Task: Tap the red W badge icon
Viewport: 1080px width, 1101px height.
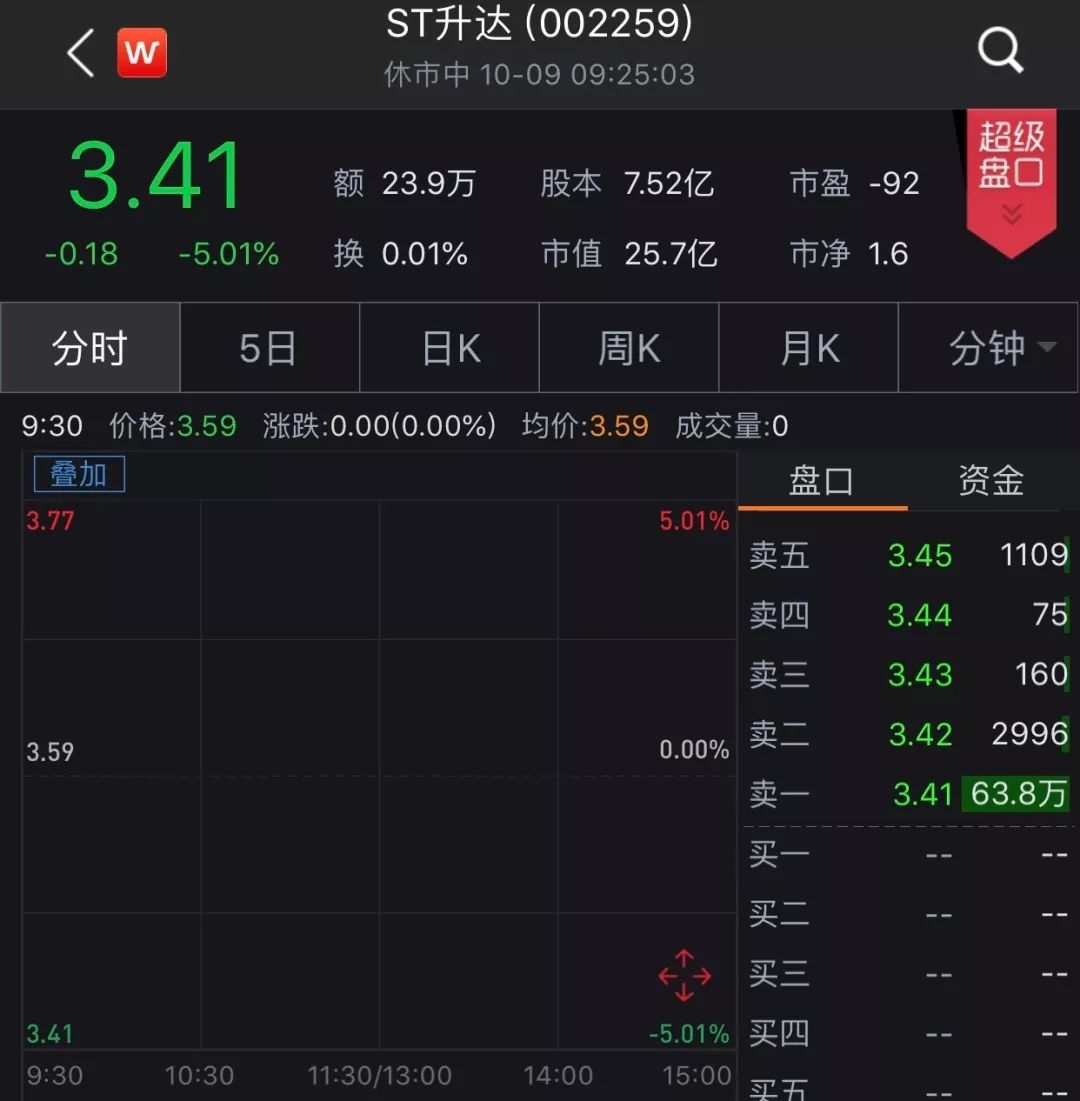Action: 142,52
